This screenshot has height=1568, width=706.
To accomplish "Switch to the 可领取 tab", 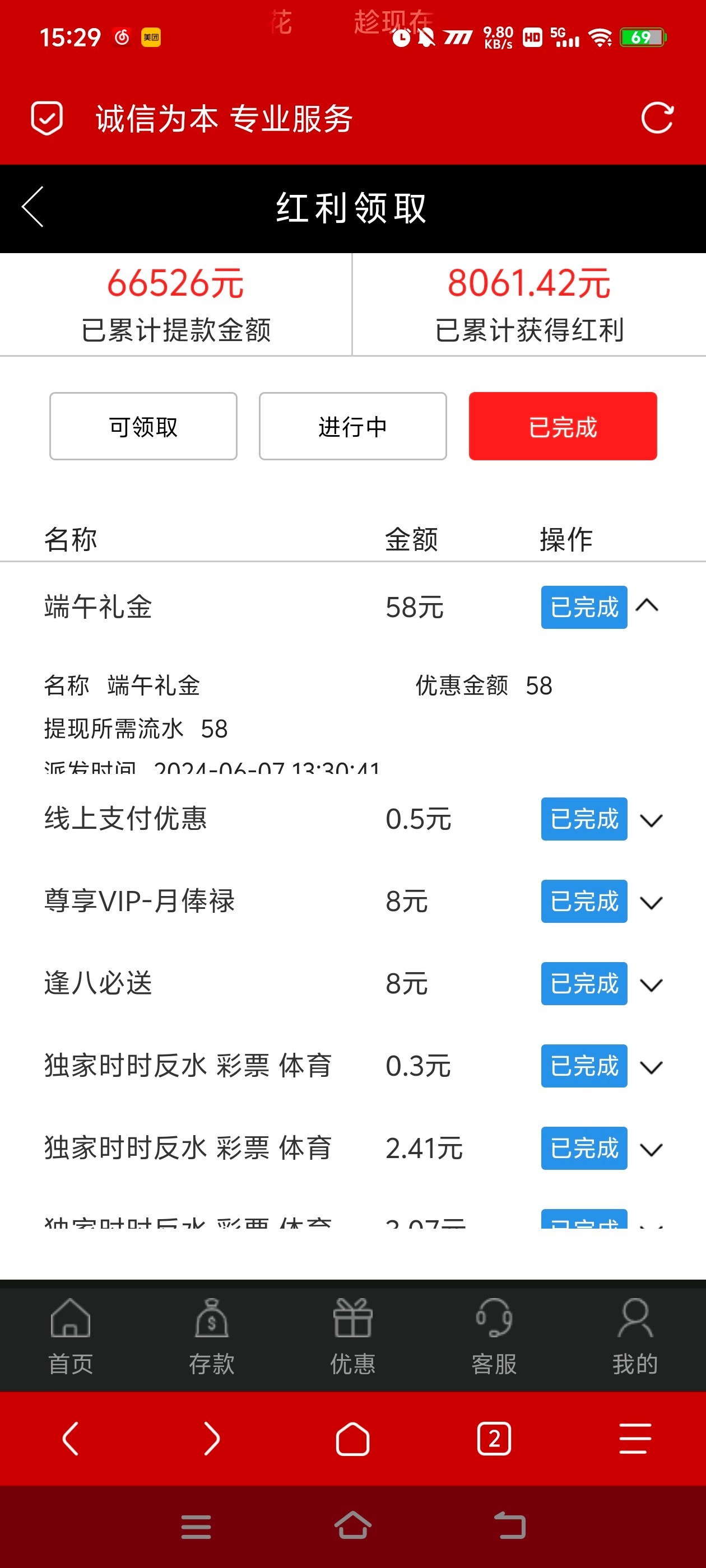I will coord(143,426).
